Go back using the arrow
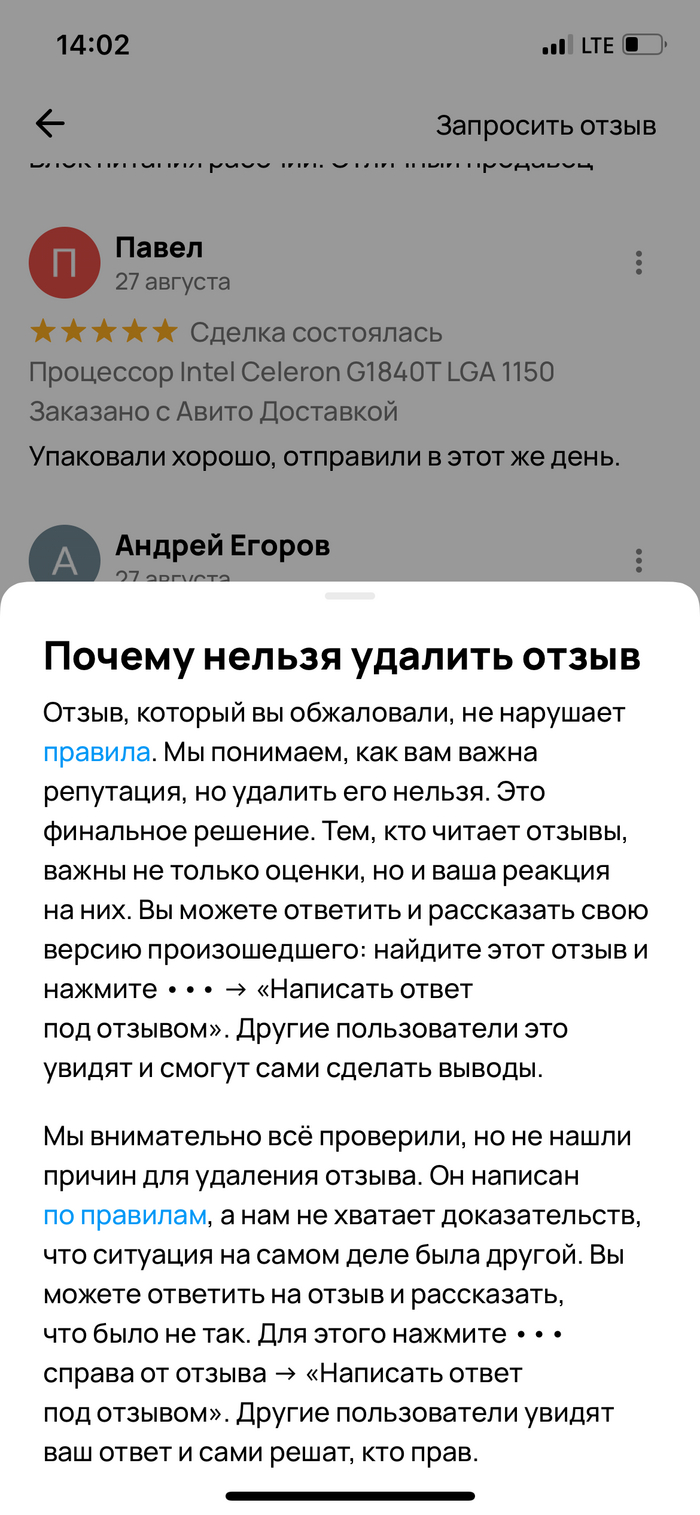Viewport: 700px width, 1515px height. coord(50,123)
